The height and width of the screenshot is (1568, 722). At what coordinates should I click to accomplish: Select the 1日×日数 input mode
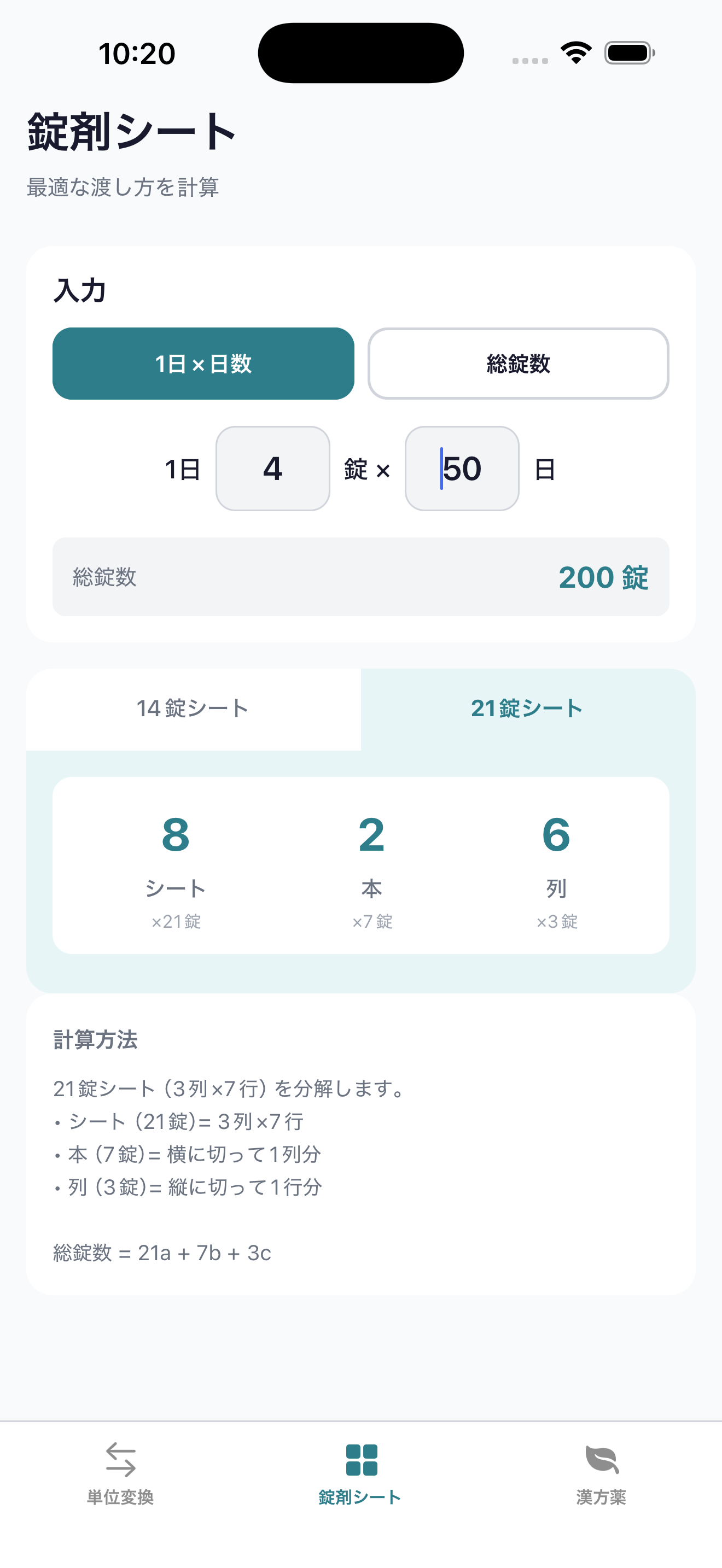pyautogui.click(x=203, y=364)
